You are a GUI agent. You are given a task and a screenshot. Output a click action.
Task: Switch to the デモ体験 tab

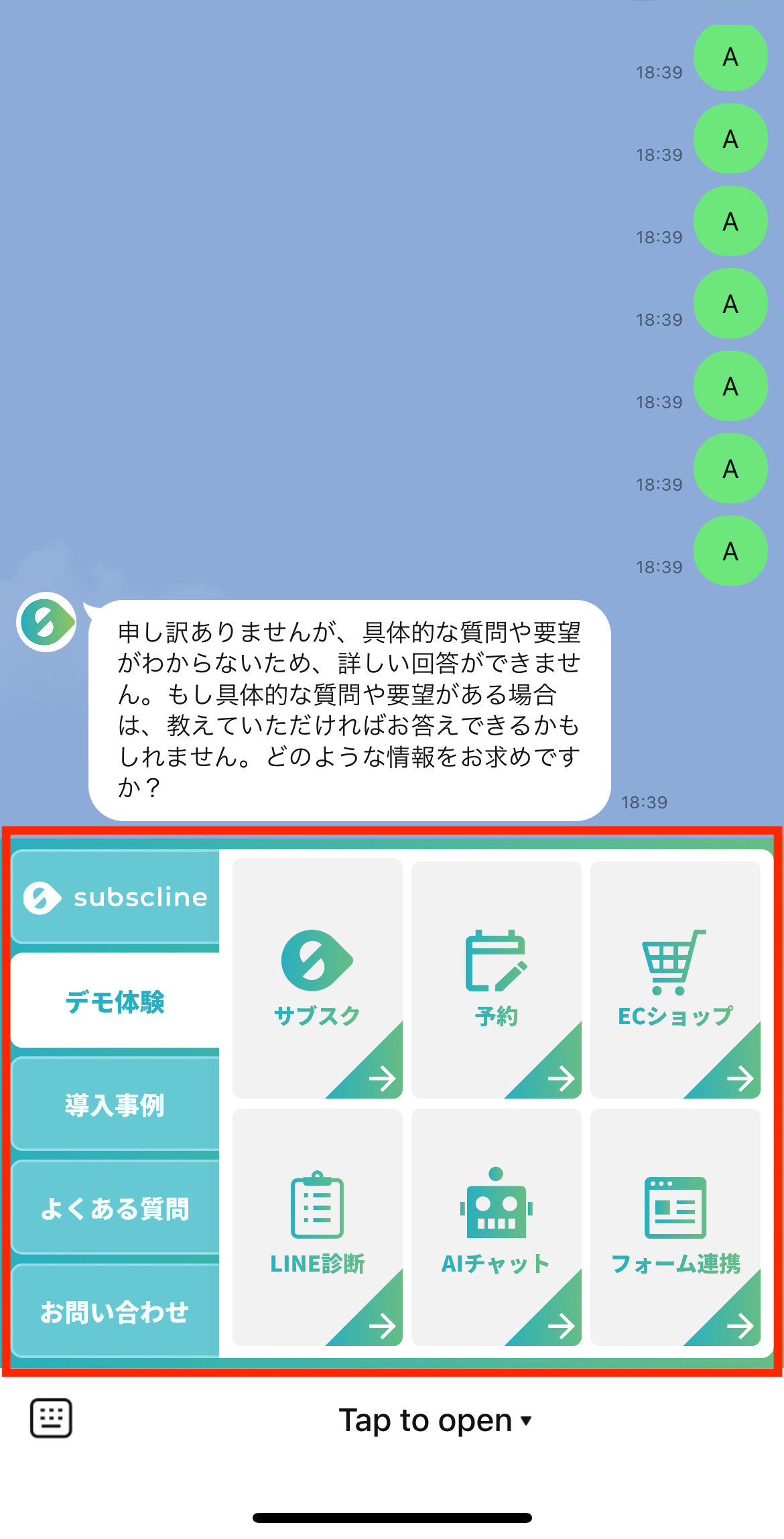click(x=115, y=1001)
